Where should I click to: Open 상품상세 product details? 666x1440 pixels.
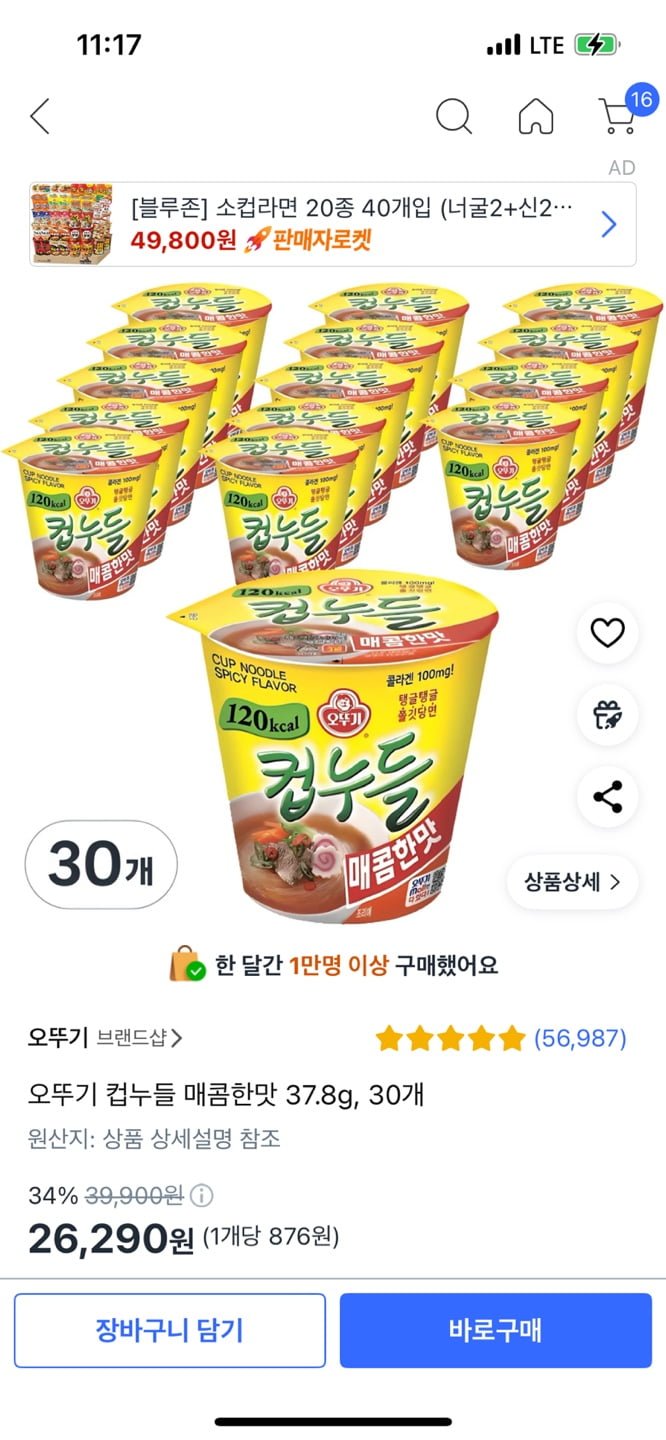(x=572, y=881)
